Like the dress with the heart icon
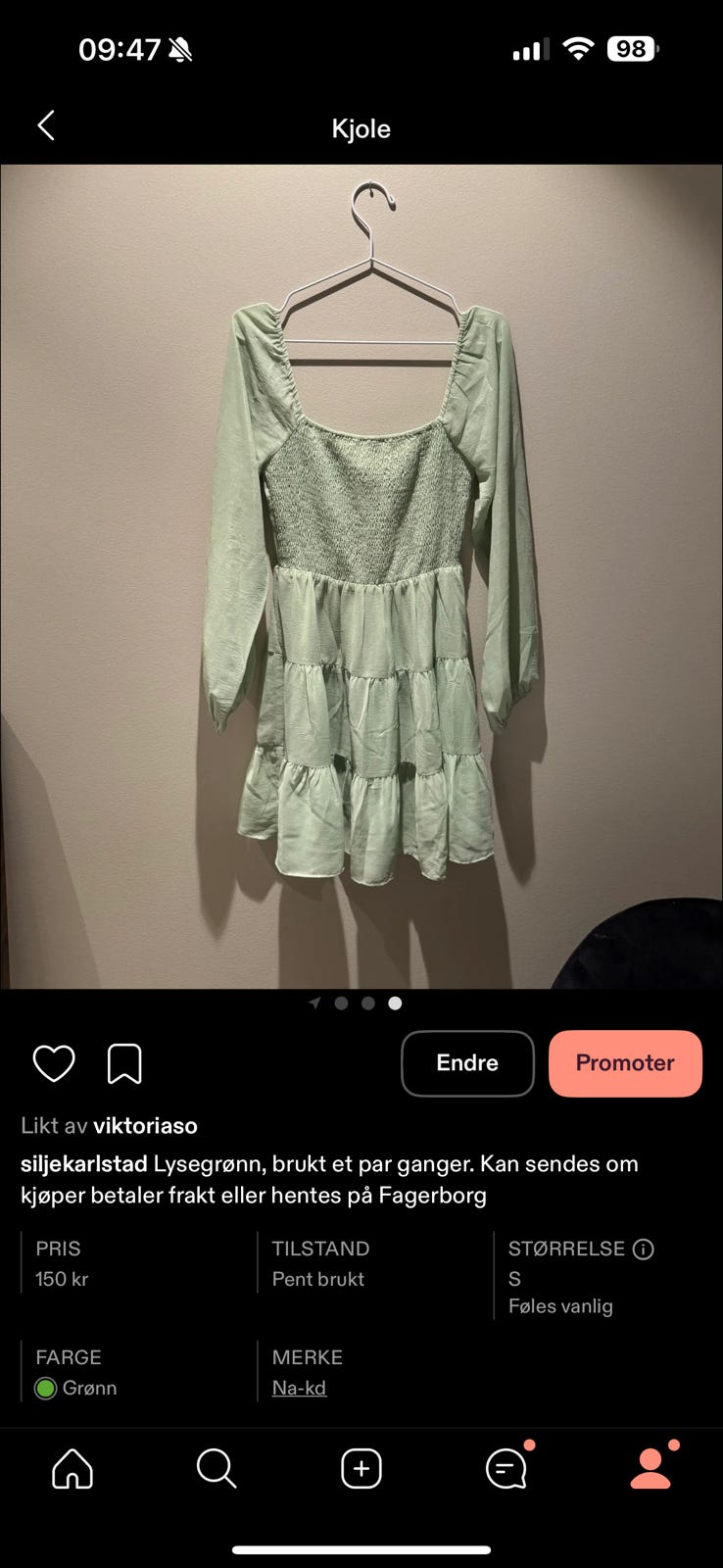This screenshot has height=1568, width=723. [x=54, y=1062]
